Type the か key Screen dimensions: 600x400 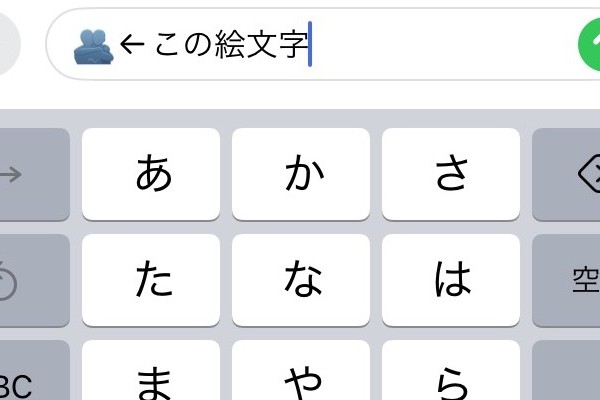301,174
